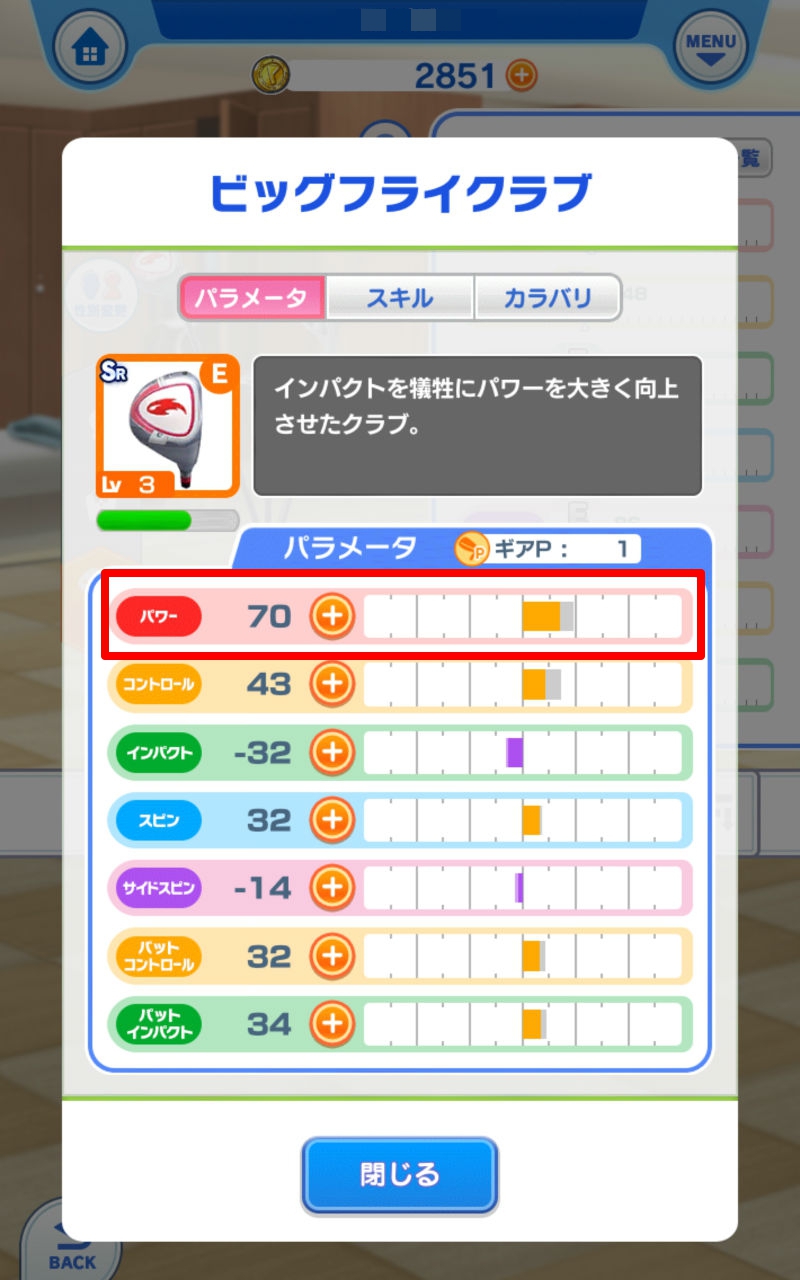Image resolution: width=800 pixels, height=1280 pixels.
Task: Increase パワー with its plus button
Action: (x=332, y=617)
